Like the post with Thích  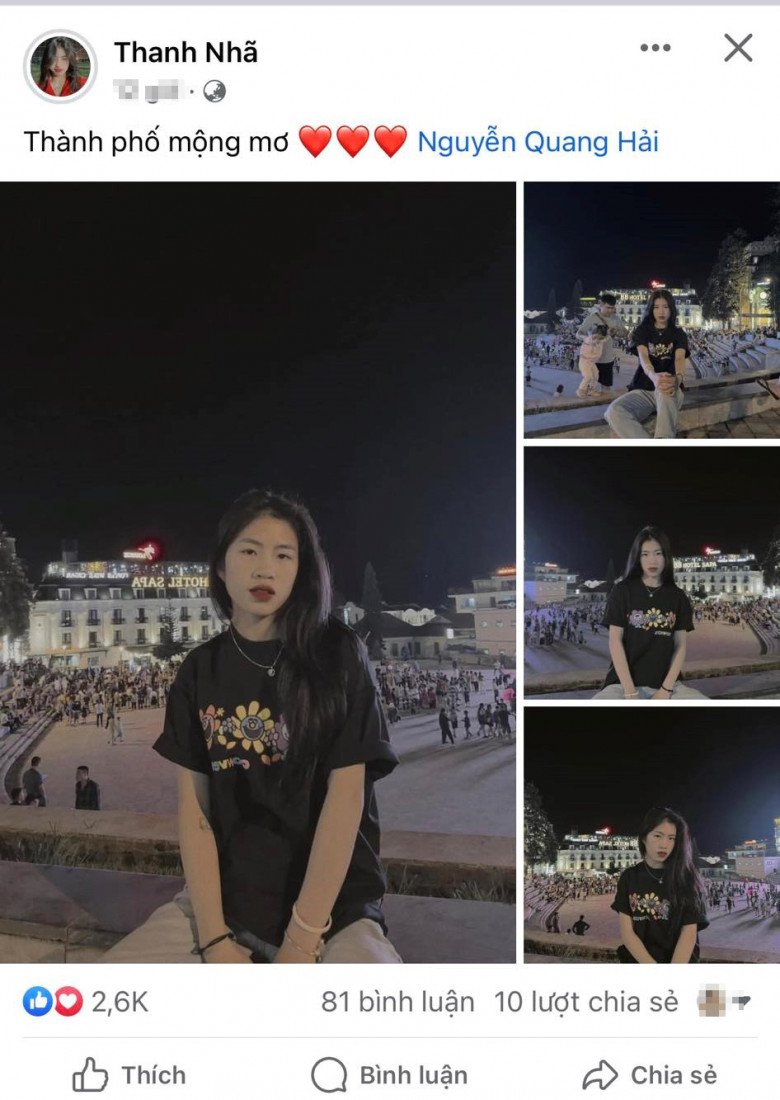click(x=130, y=1075)
